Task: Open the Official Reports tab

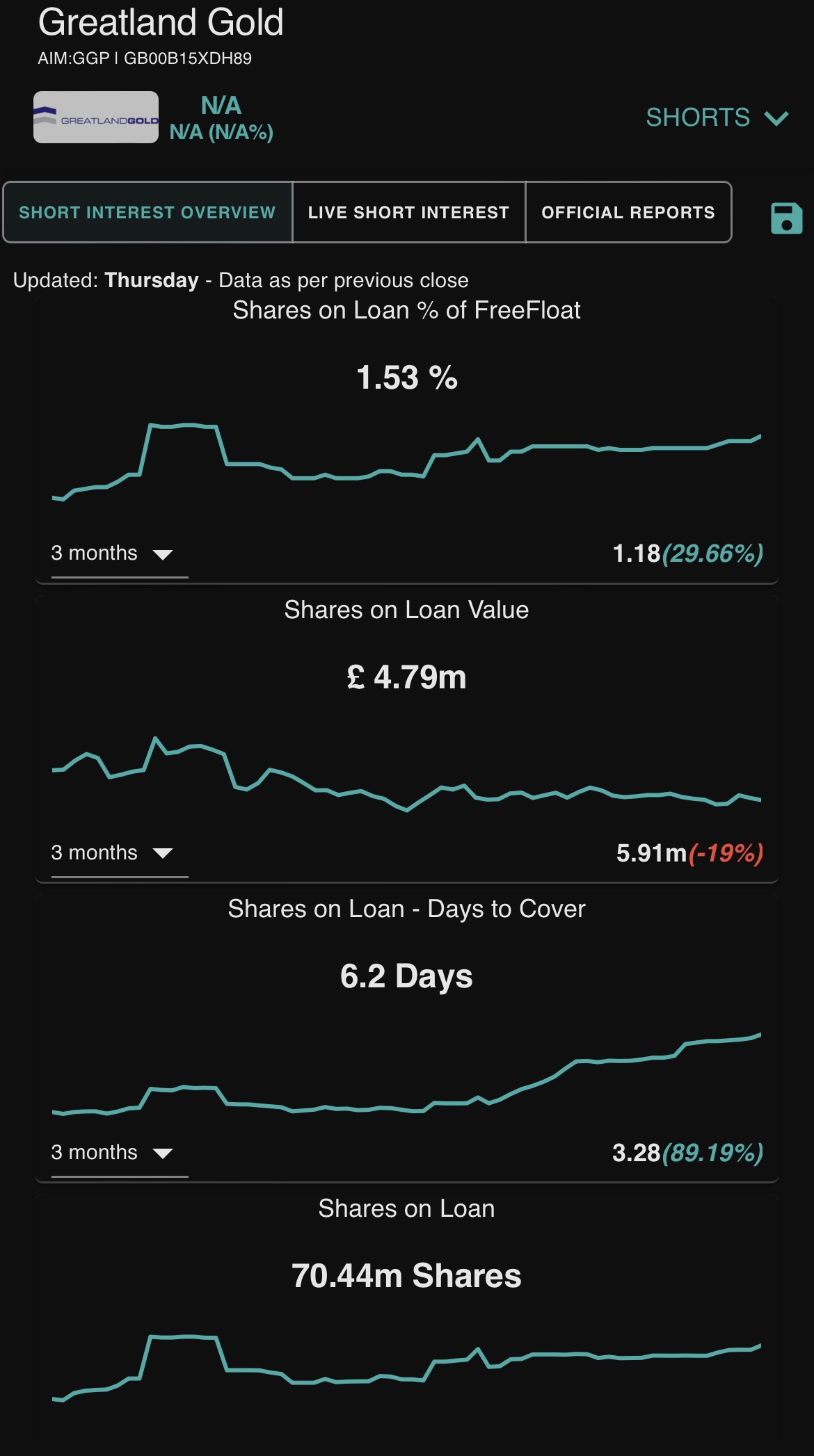Action: pos(628,212)
